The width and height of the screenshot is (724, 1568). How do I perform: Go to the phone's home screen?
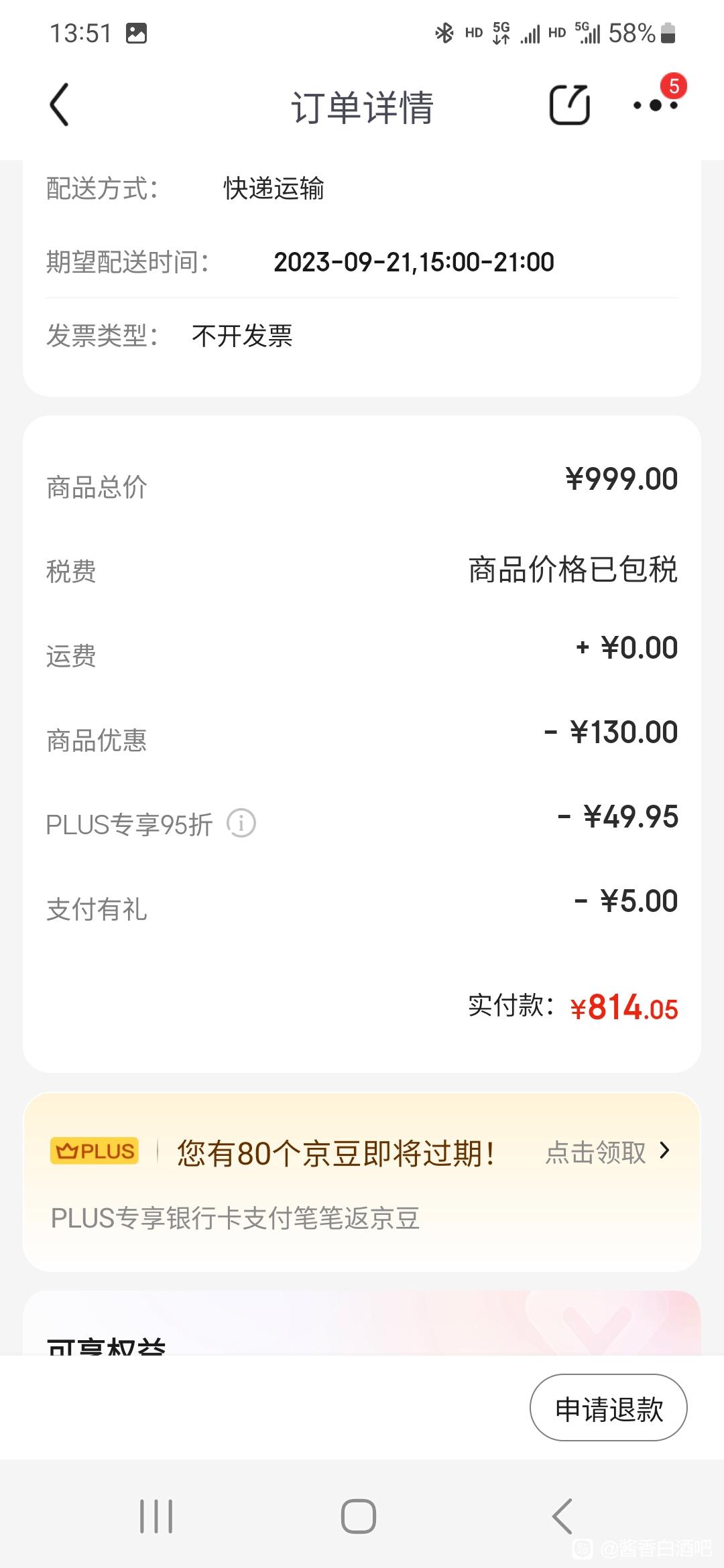[x=359, y=1516]
